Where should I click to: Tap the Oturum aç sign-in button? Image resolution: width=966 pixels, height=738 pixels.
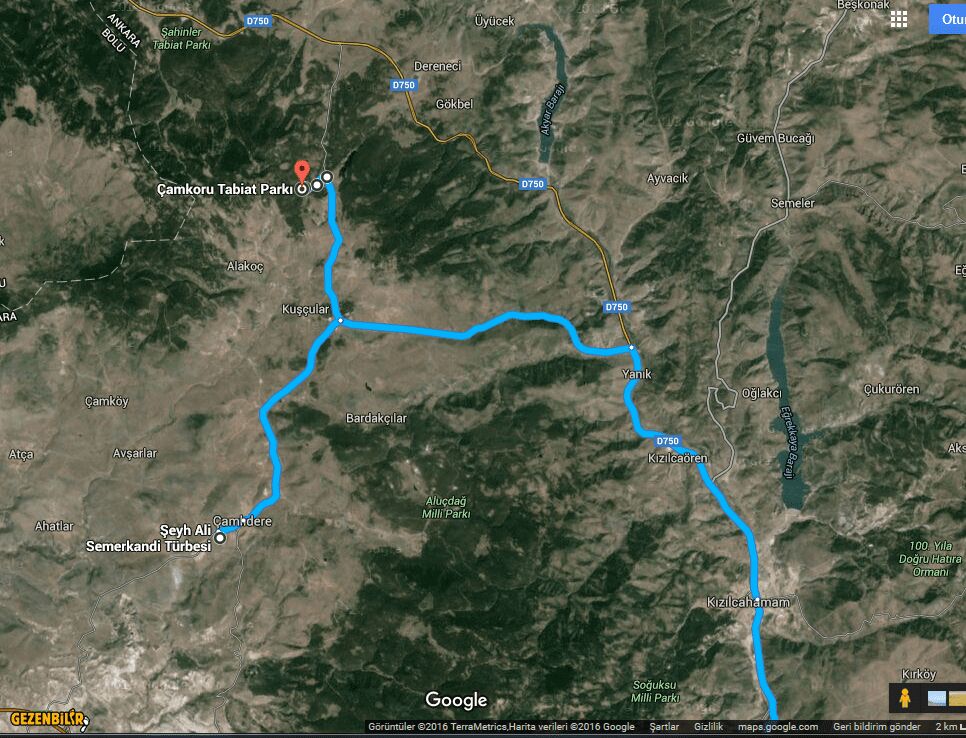point(948,19)
